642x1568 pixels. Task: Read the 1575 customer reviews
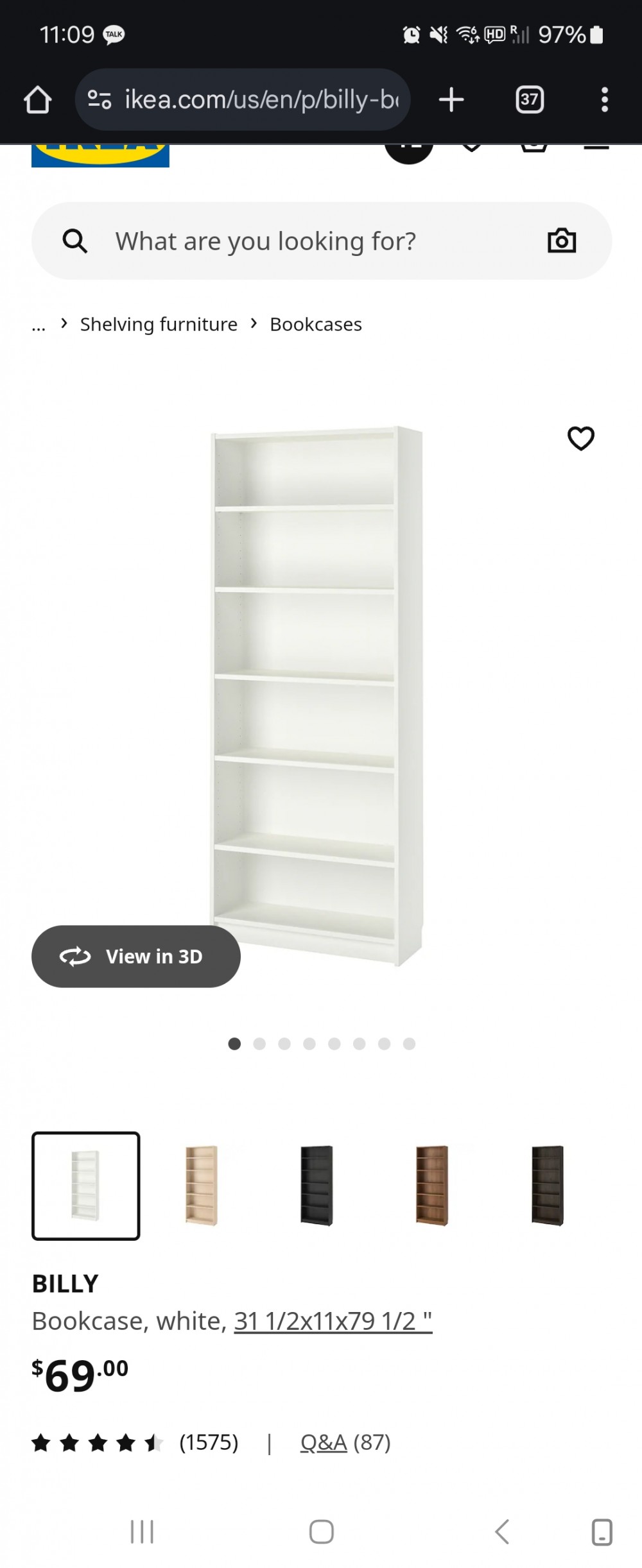(208, 1443)
